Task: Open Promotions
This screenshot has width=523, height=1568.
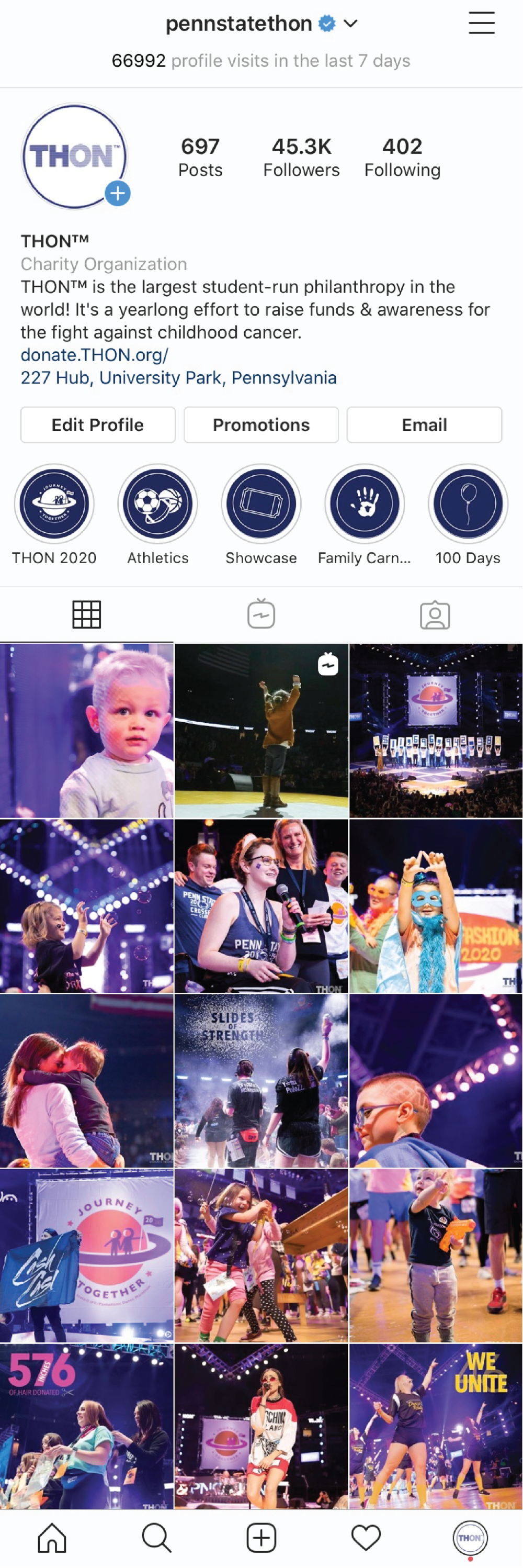Action: point(261,425)
